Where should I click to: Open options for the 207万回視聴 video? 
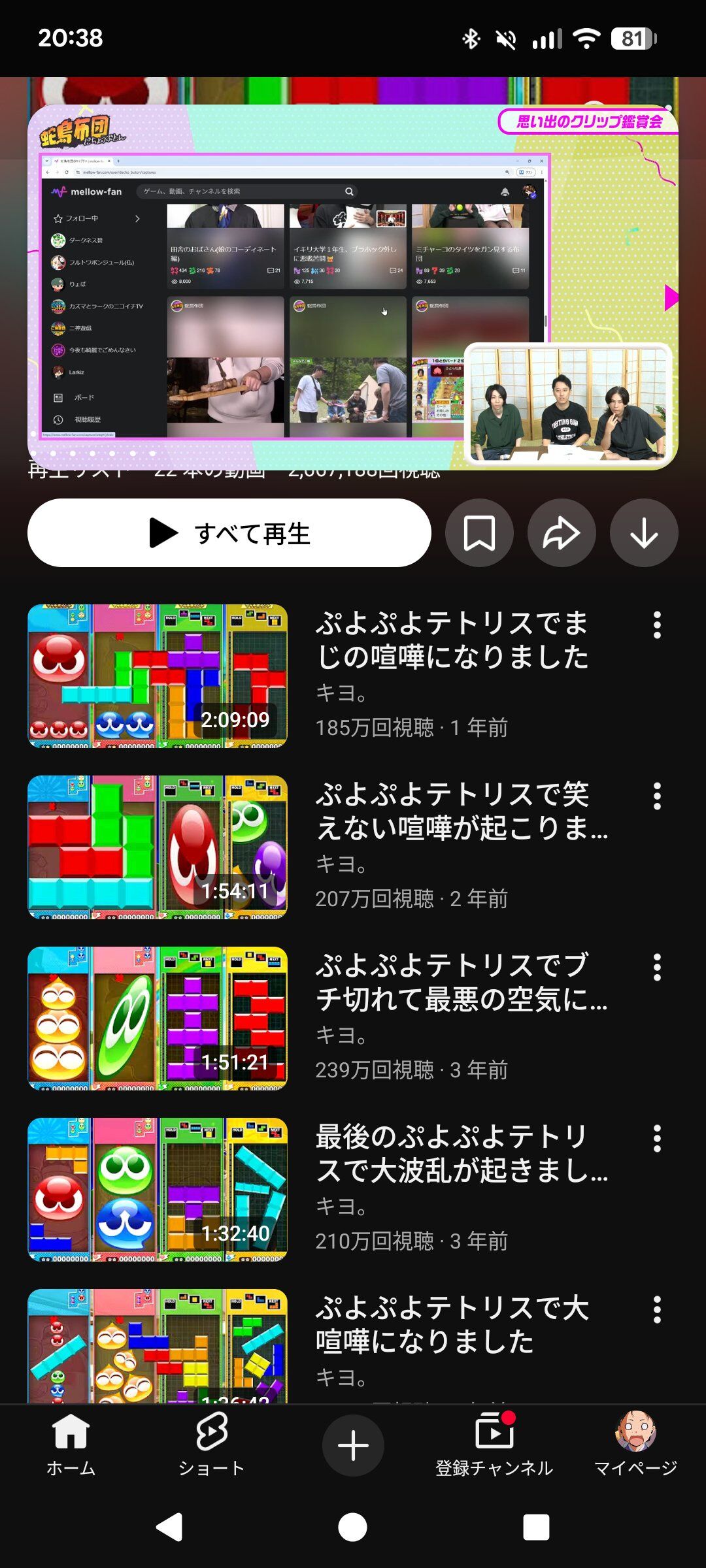657,796
